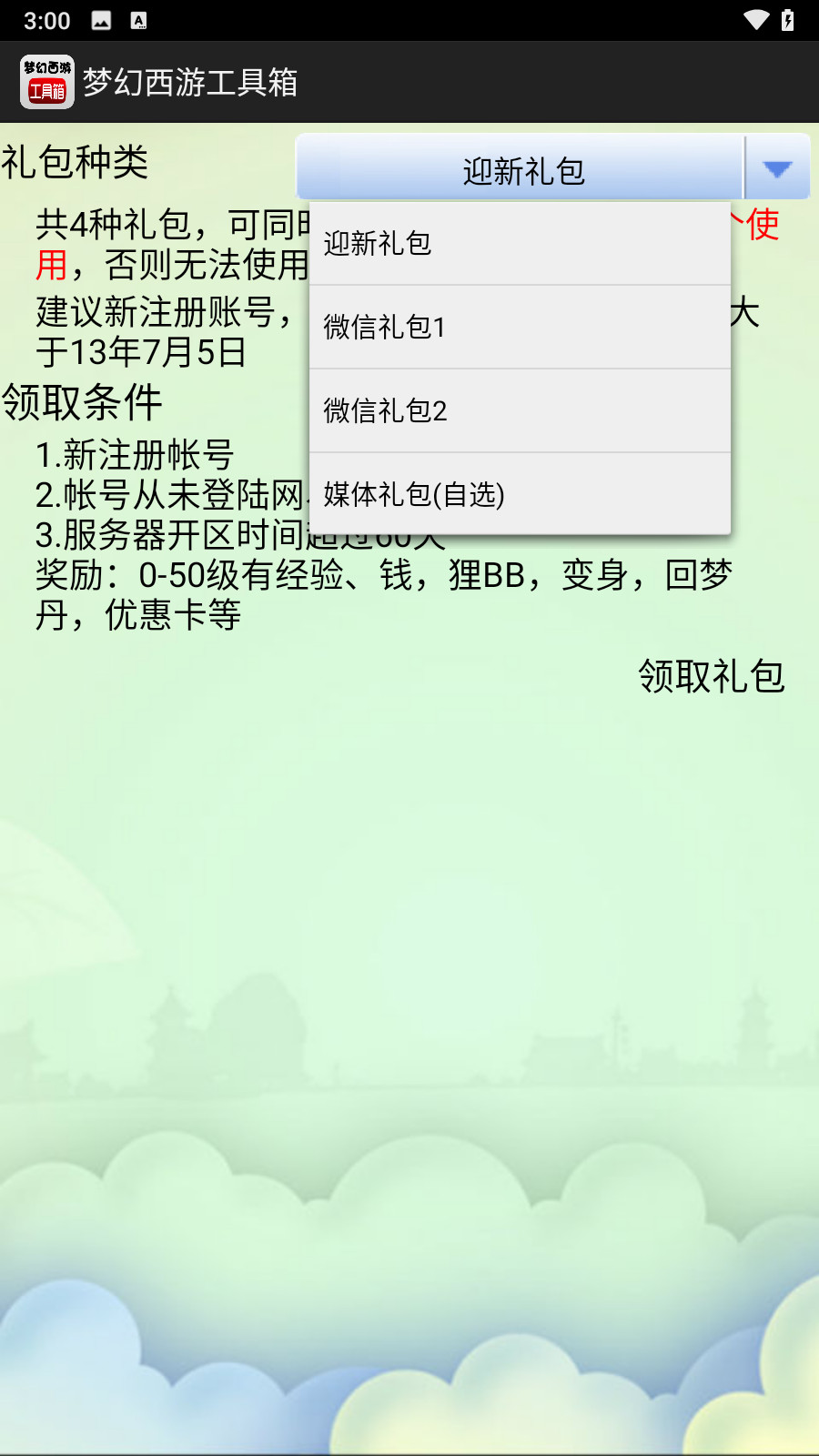
Task: Click the 梦幻西游工具箱 app icon in the title bar
Action: pos(47,83)
